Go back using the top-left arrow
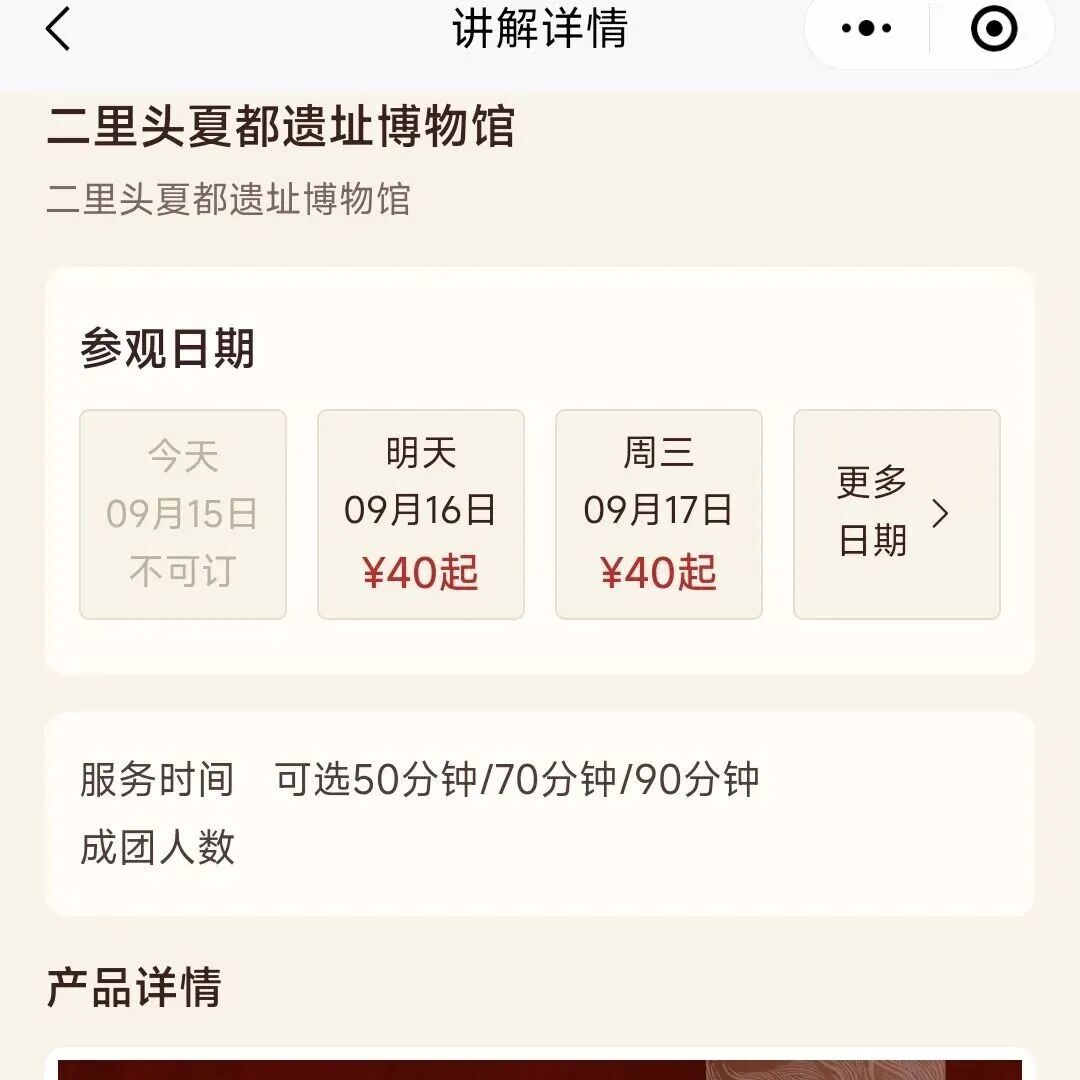This screenshot has width=1080, height=1080. [x=59, y=29]
